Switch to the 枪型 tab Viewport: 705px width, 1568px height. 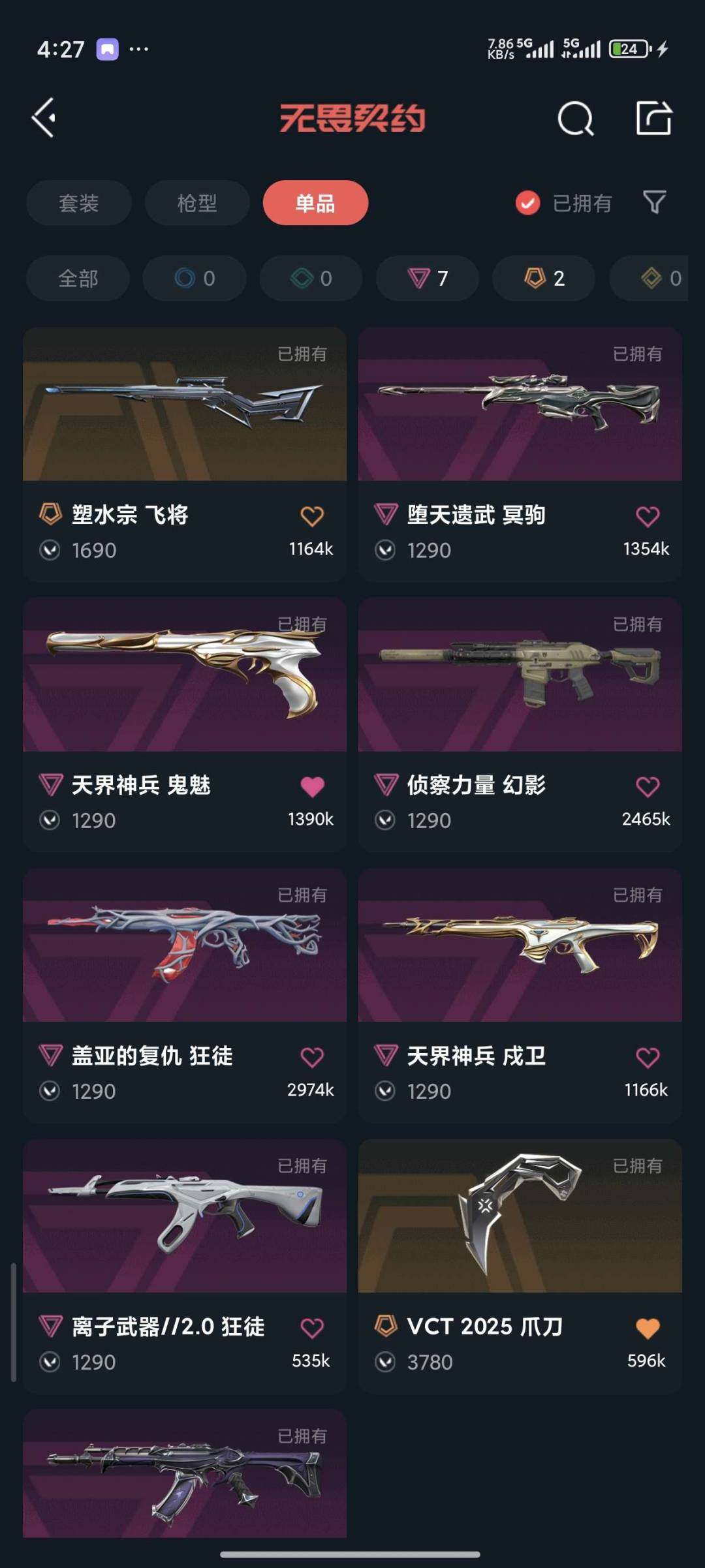click(x=196, y=203)
